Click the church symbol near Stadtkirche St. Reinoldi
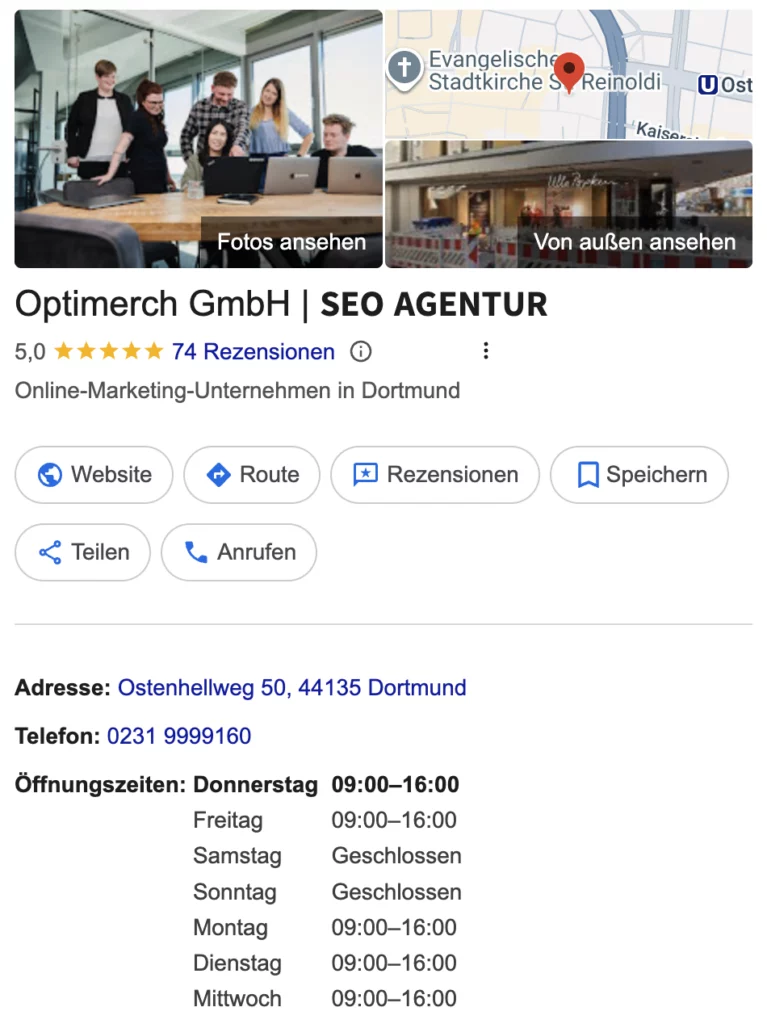Image resolution: width=767 pixels, height=1024 pixels. tap(403, 69)
